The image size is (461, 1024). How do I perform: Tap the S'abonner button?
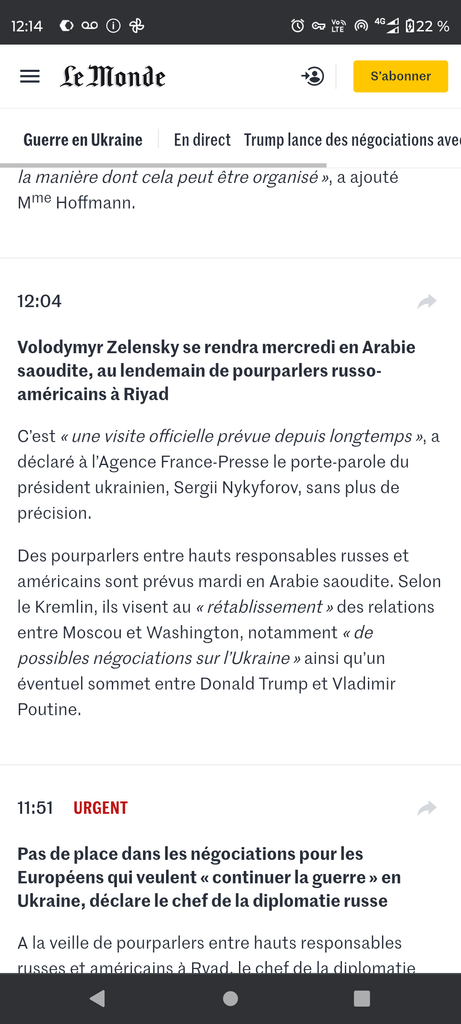point(400,76)
